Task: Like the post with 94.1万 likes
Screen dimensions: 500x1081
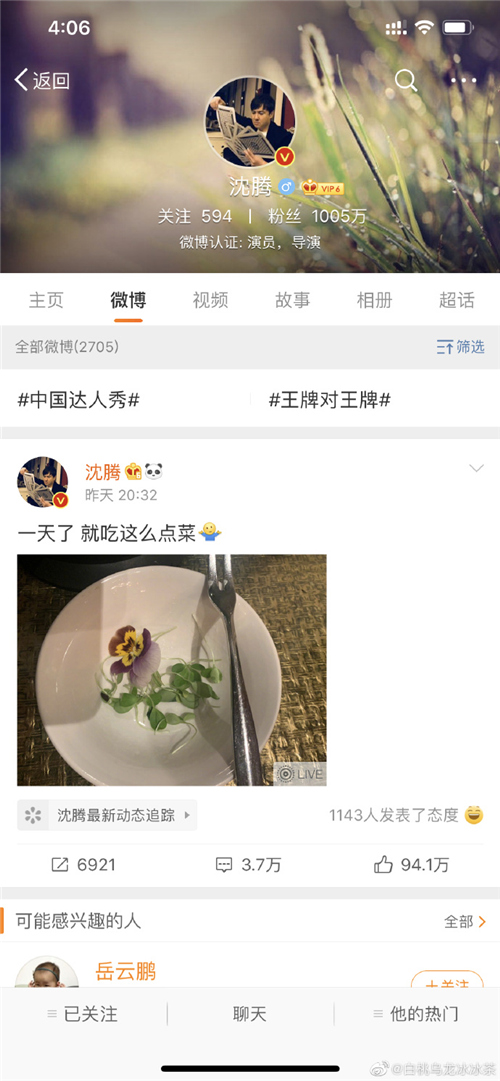Action: coord(411,865)
